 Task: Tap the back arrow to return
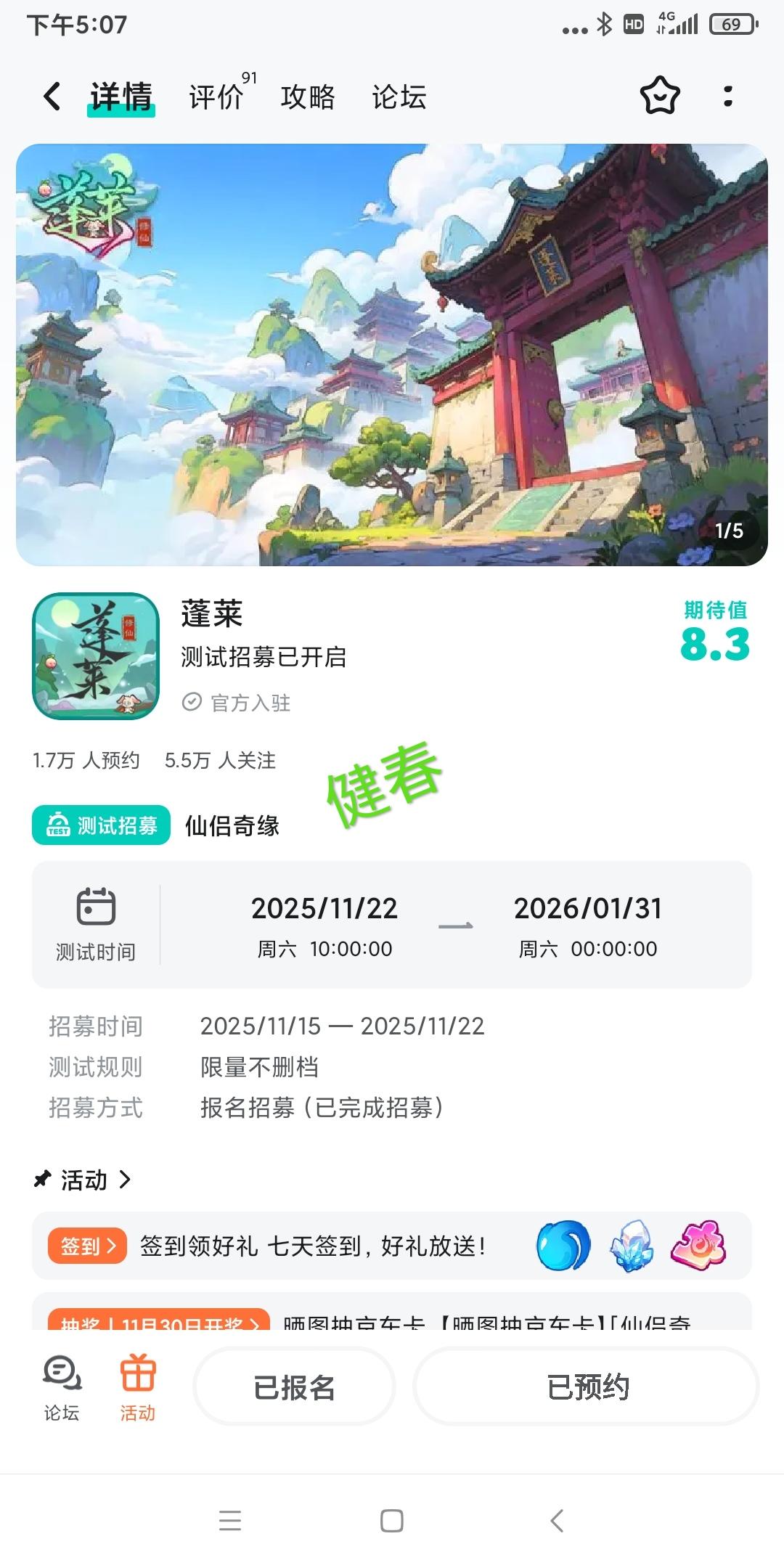pyautogui.click(x=51, y=96)
